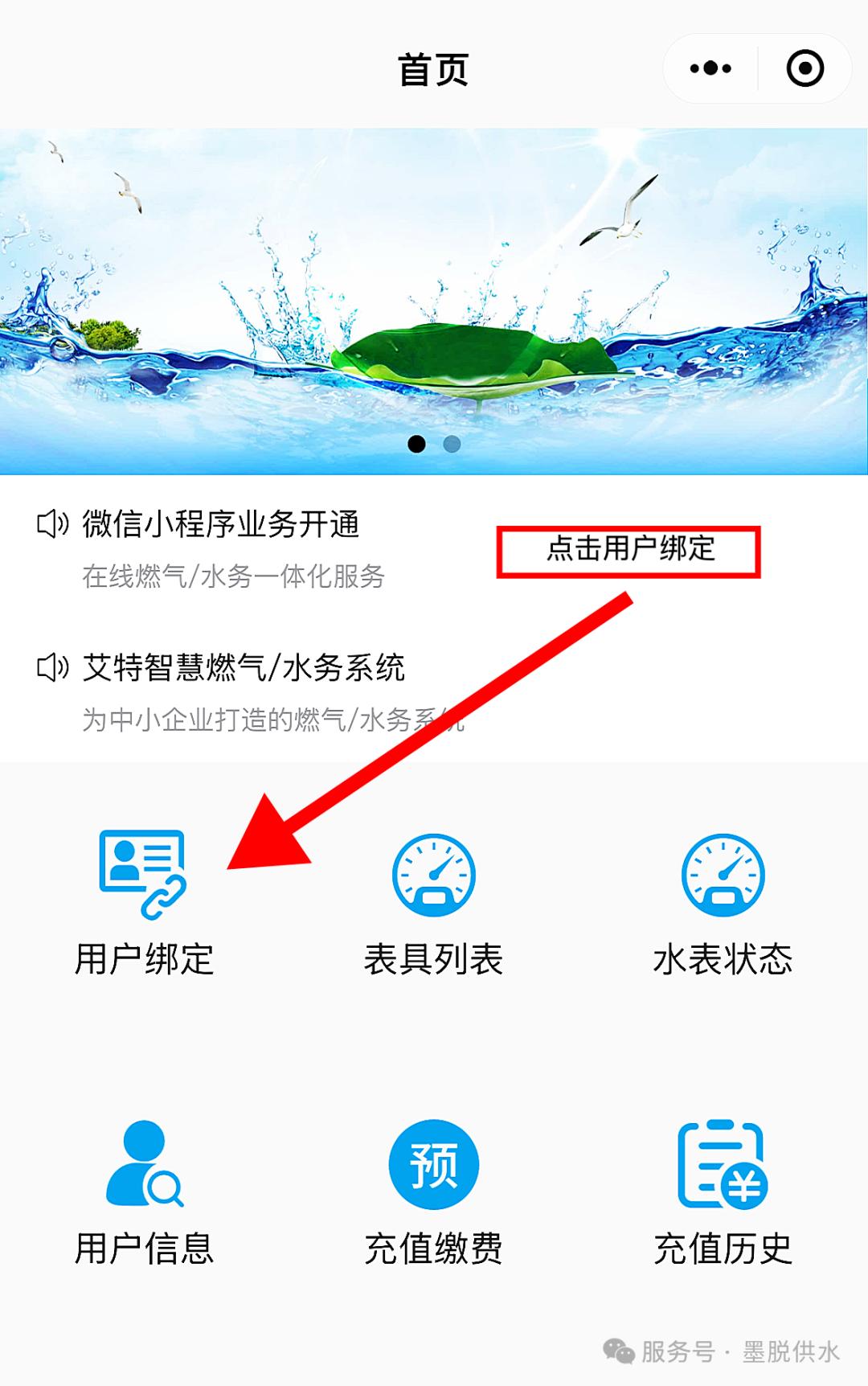Open the mini program more-options menu
Screen dimensions: 868x1386
(x=710, y=68)
